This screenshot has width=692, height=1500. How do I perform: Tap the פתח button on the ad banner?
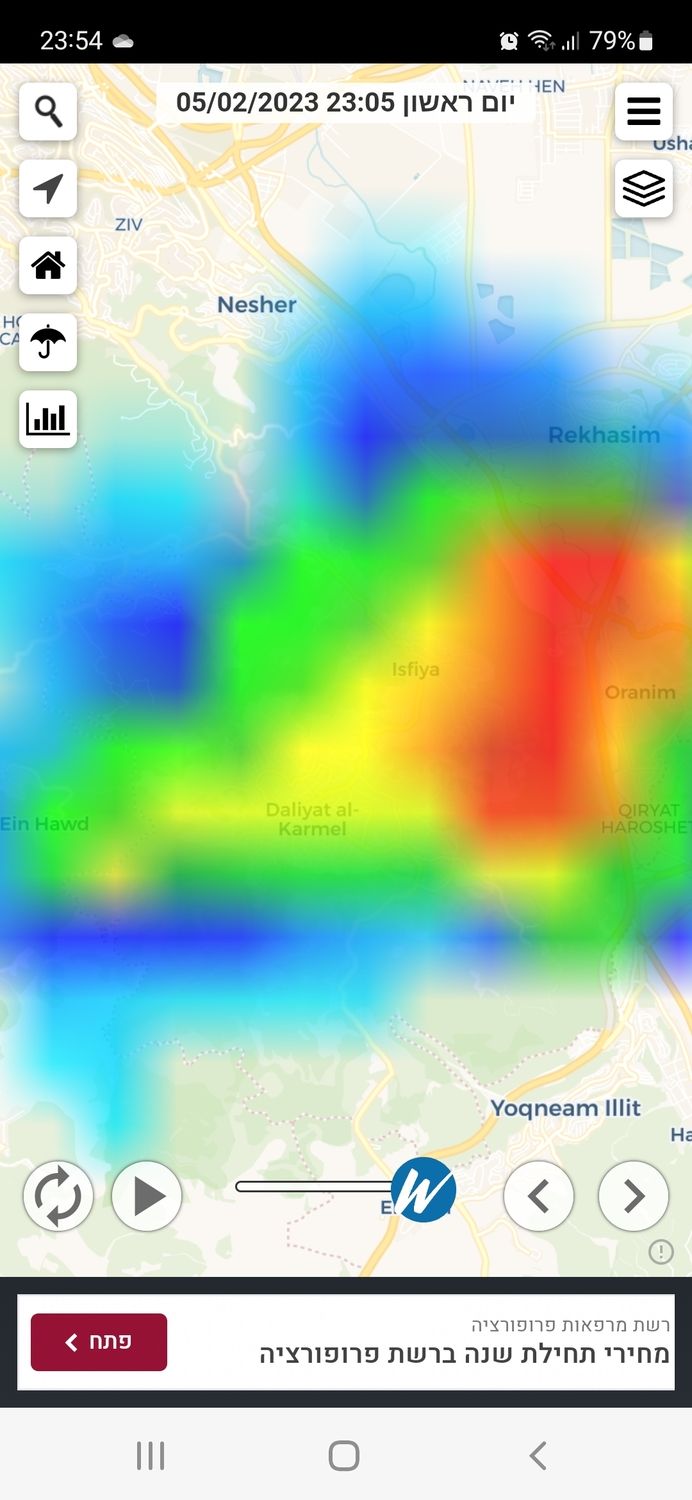click(x=99, y=1342)
